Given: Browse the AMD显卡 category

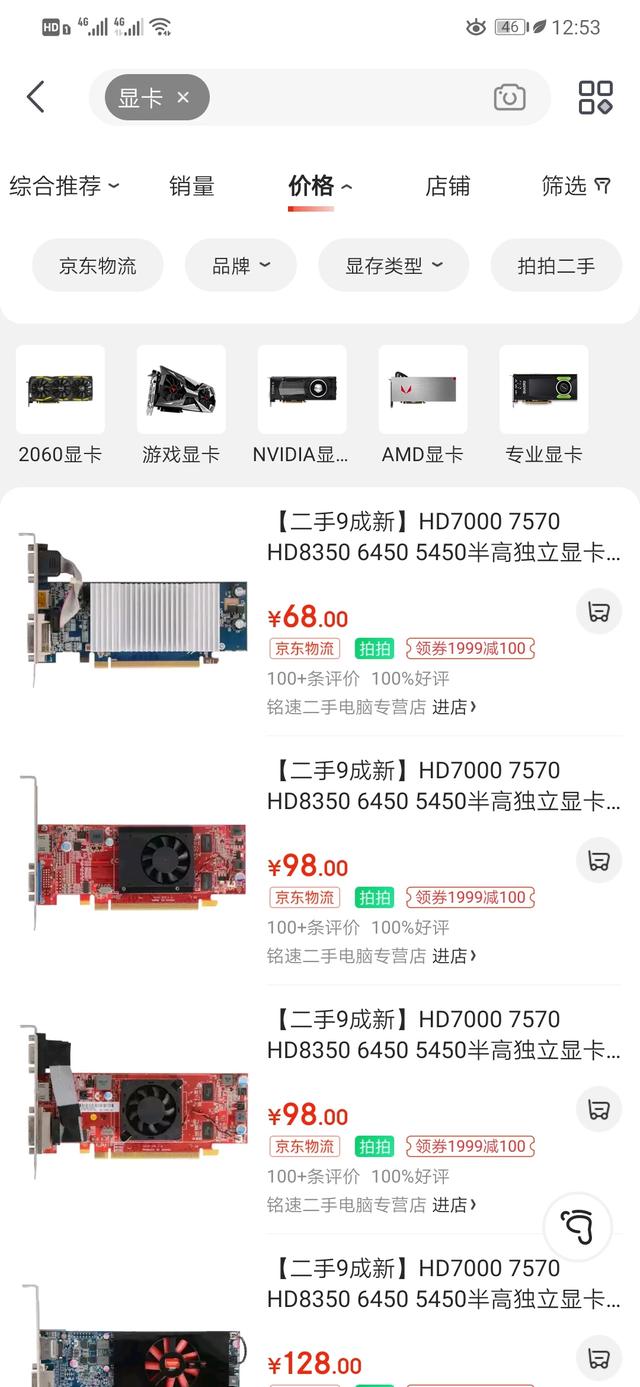Looking at the screenshot, I should click(x=423, y=405).
